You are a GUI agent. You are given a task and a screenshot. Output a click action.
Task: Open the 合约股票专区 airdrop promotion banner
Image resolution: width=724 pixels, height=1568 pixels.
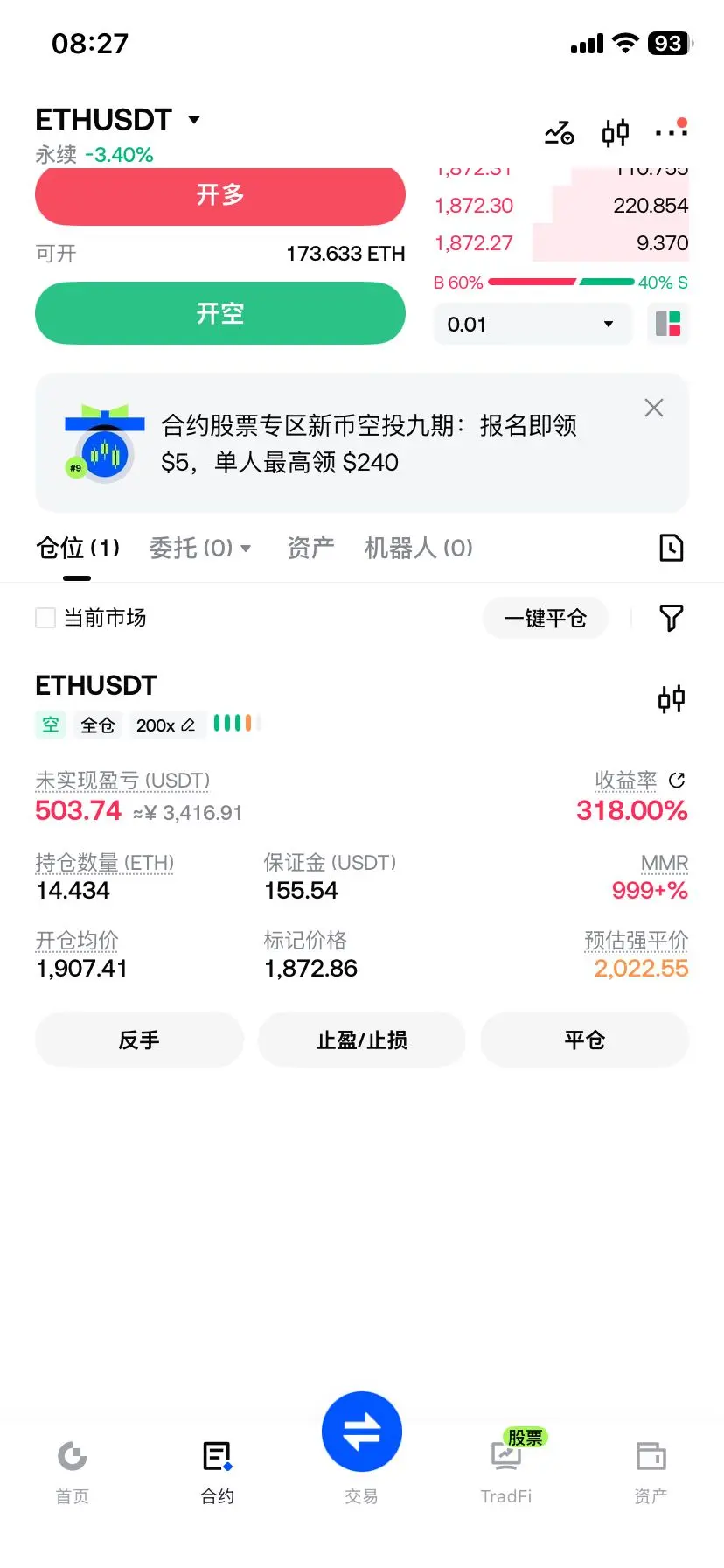(362, 443)
